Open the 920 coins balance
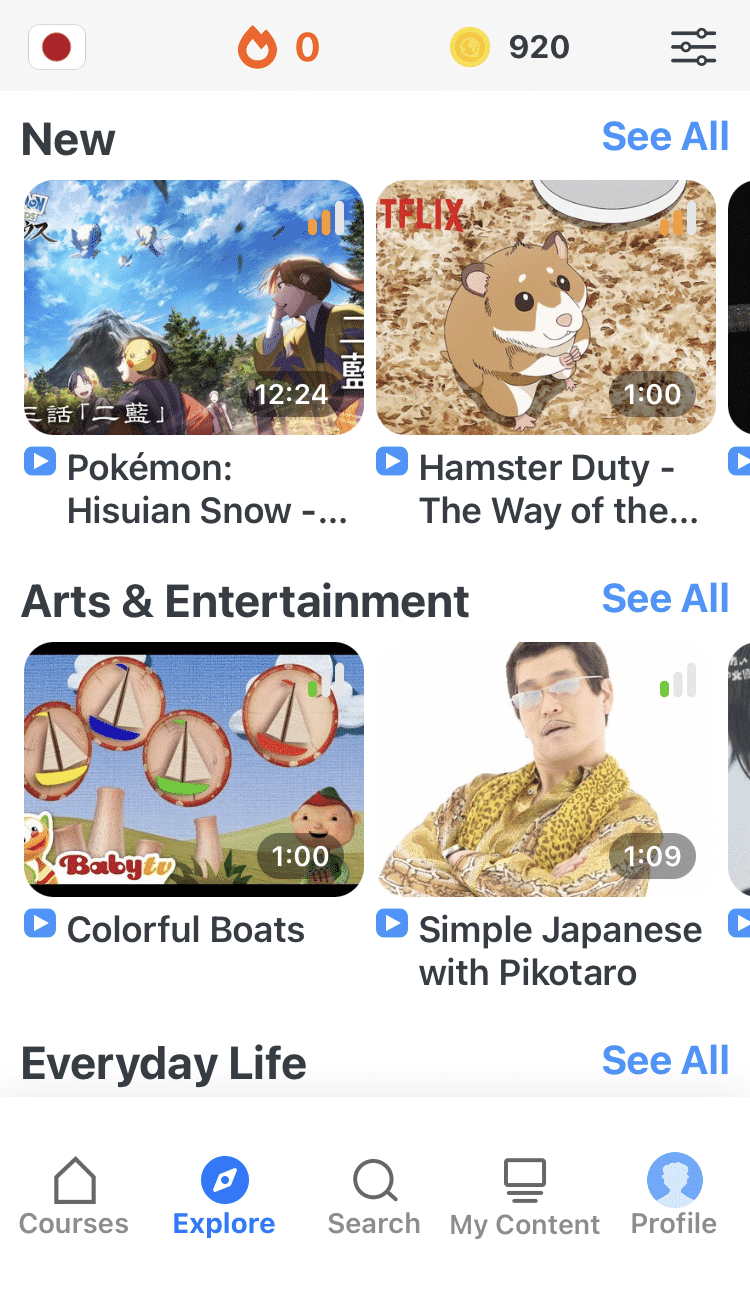750x1296 pixels. point(510,47)
